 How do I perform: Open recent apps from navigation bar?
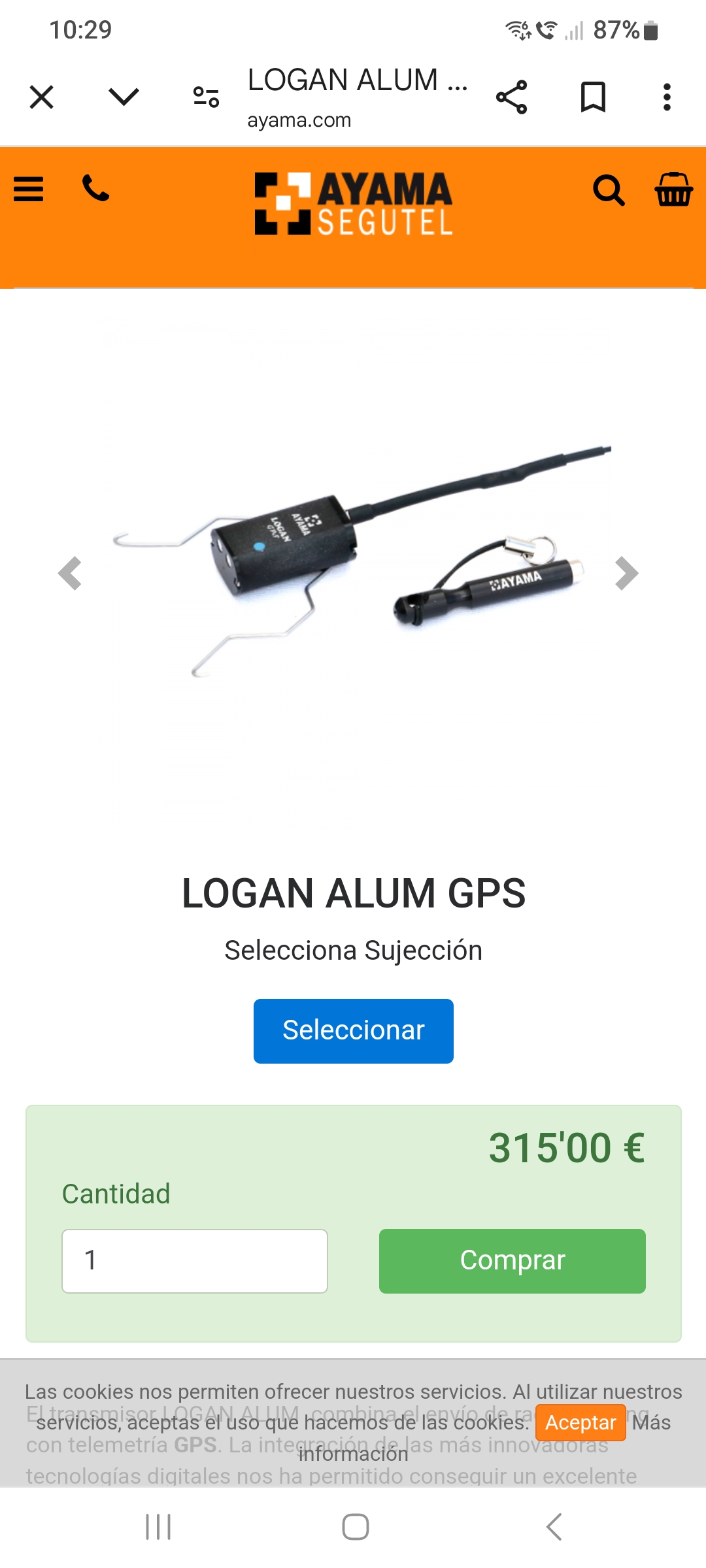tap(158, 1527)
